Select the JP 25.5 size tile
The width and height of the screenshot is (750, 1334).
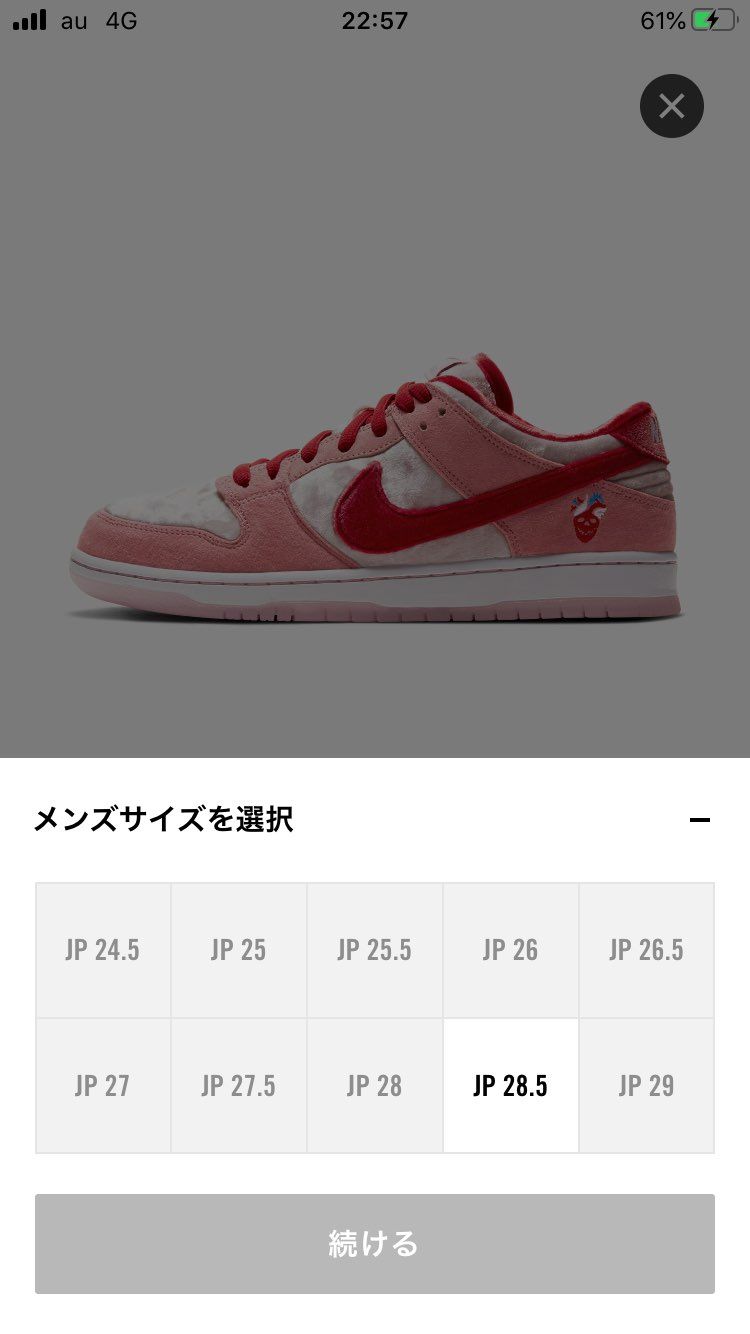pyautogui.click(x=375, y=950)
